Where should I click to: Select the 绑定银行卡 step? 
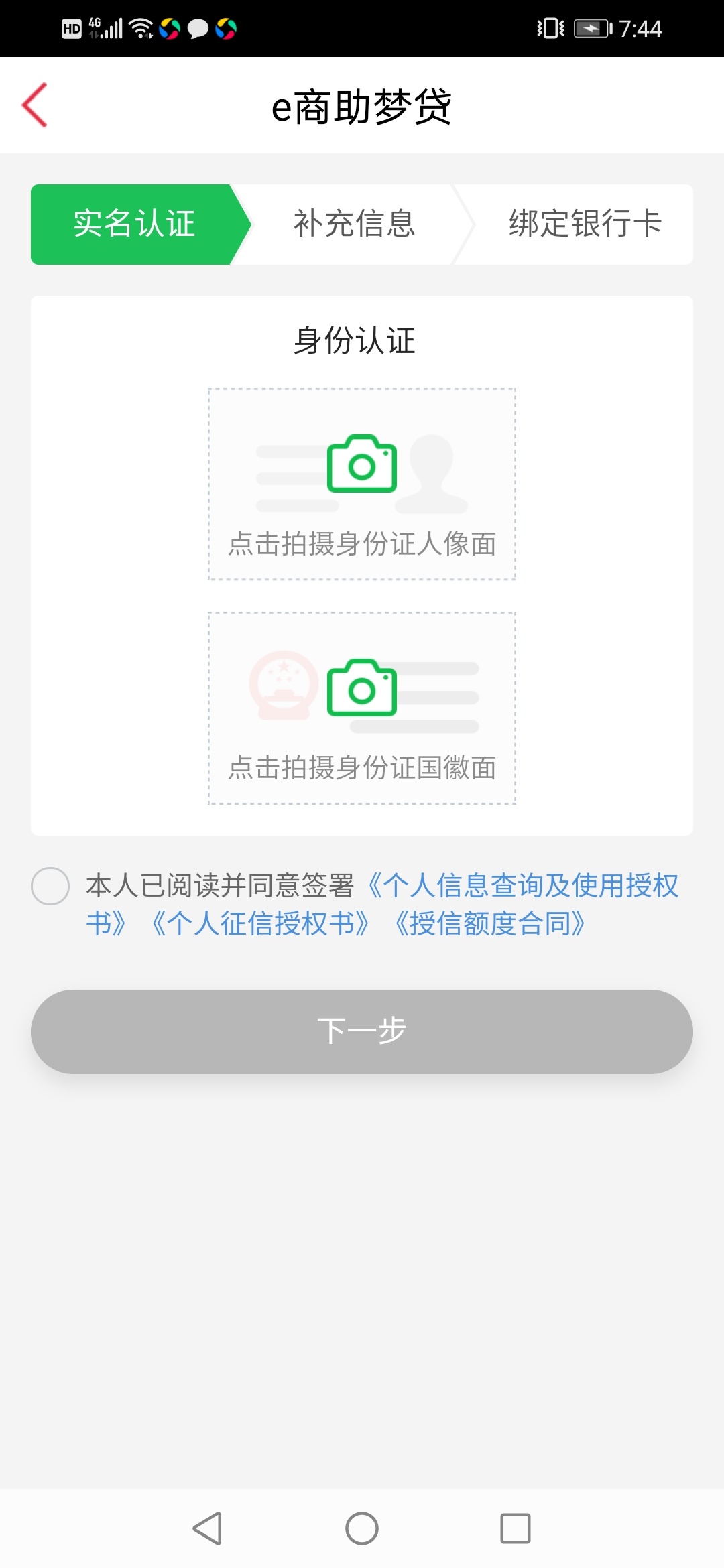[x=585, y=224]
